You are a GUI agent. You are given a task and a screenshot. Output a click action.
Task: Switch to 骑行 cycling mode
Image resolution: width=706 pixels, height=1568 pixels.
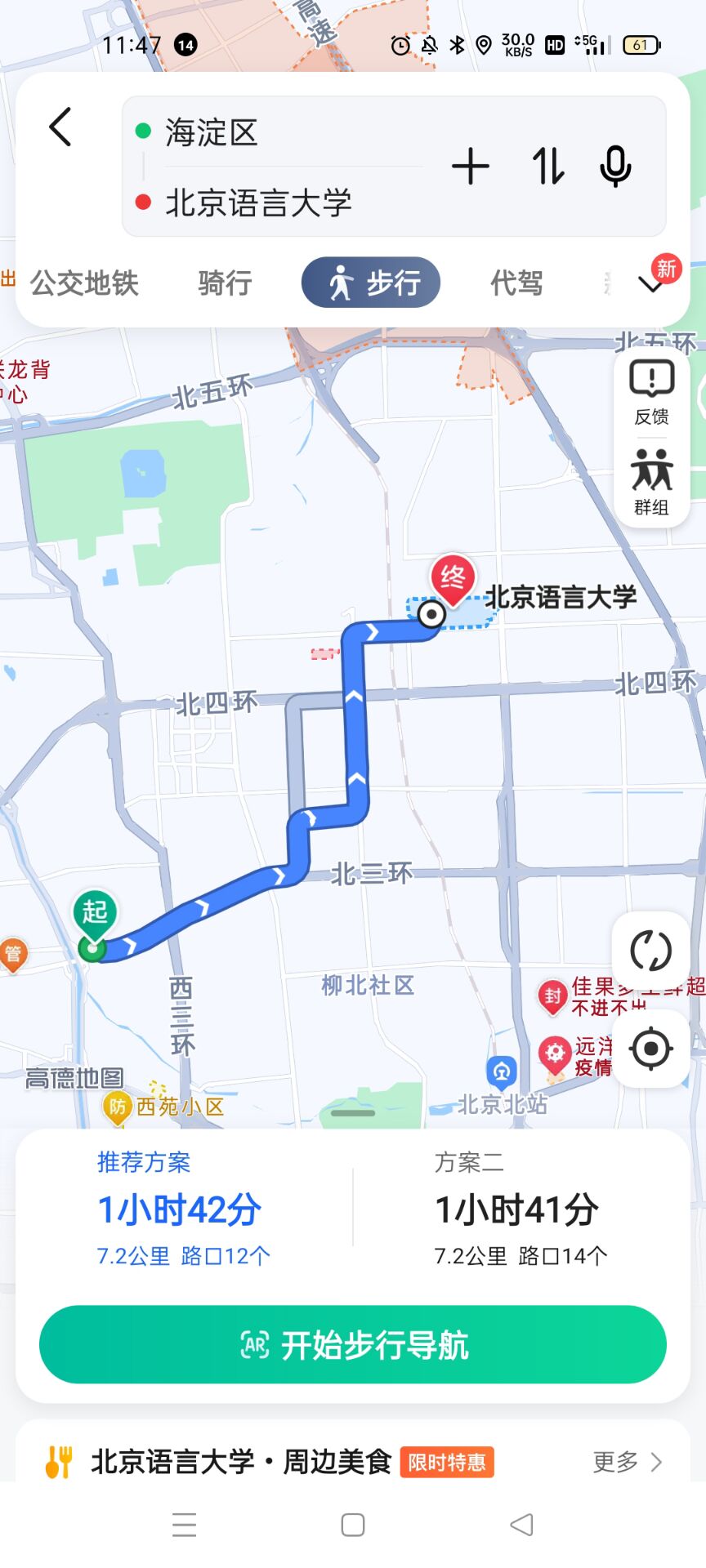pos(223,282)
